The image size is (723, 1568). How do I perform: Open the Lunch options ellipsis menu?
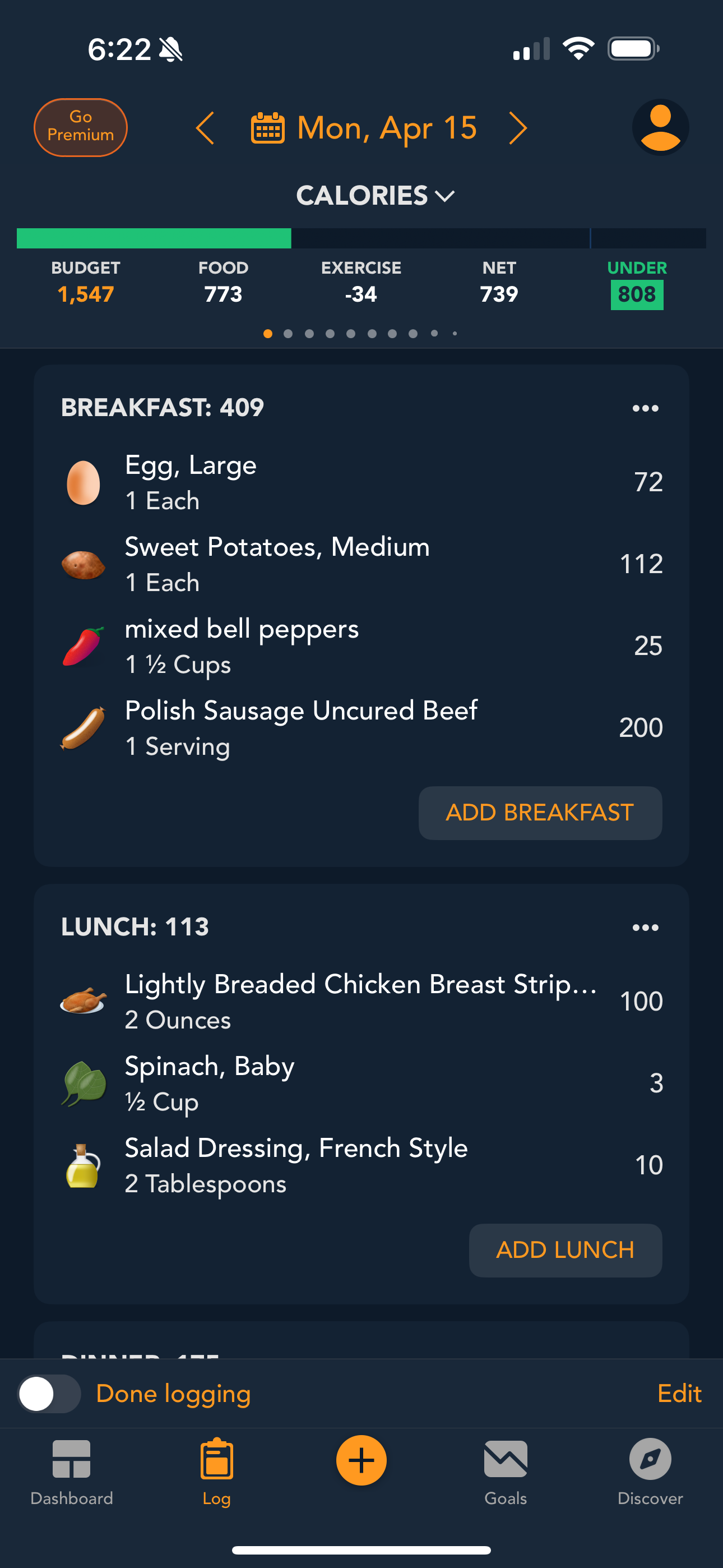click(x=645, y=926)
